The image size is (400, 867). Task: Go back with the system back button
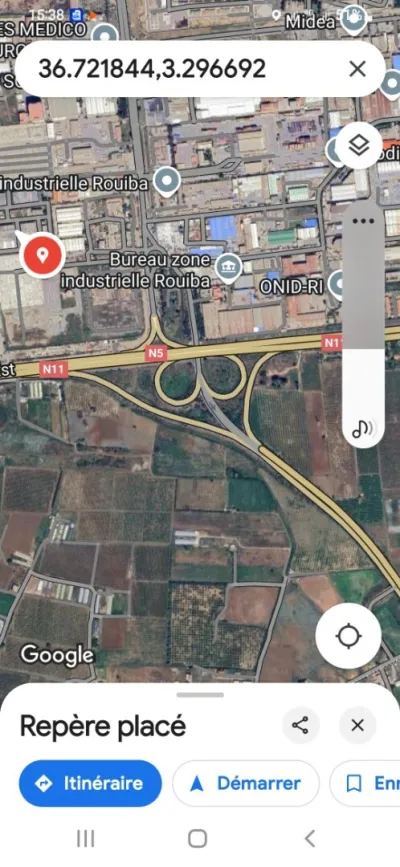tap(310, 838)
